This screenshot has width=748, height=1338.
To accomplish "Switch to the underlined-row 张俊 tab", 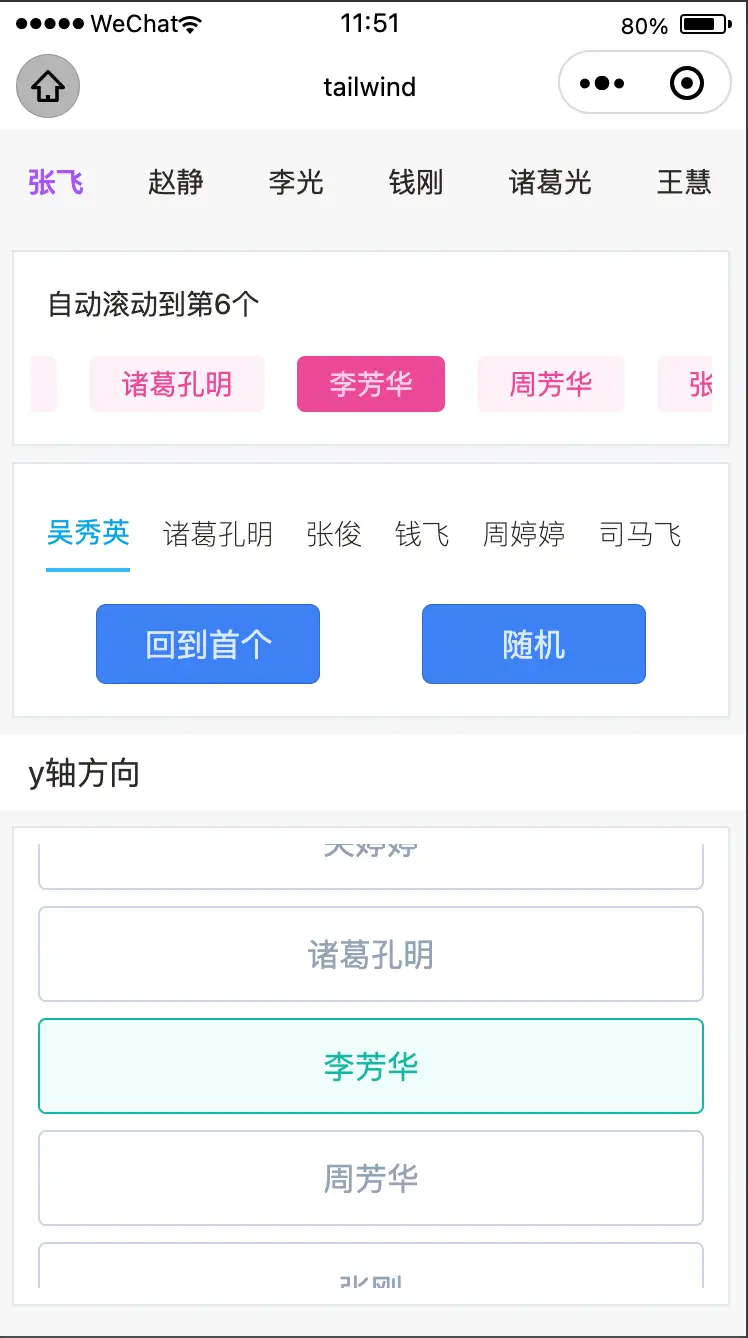I will pyautogui.click(x=334, y=535).
